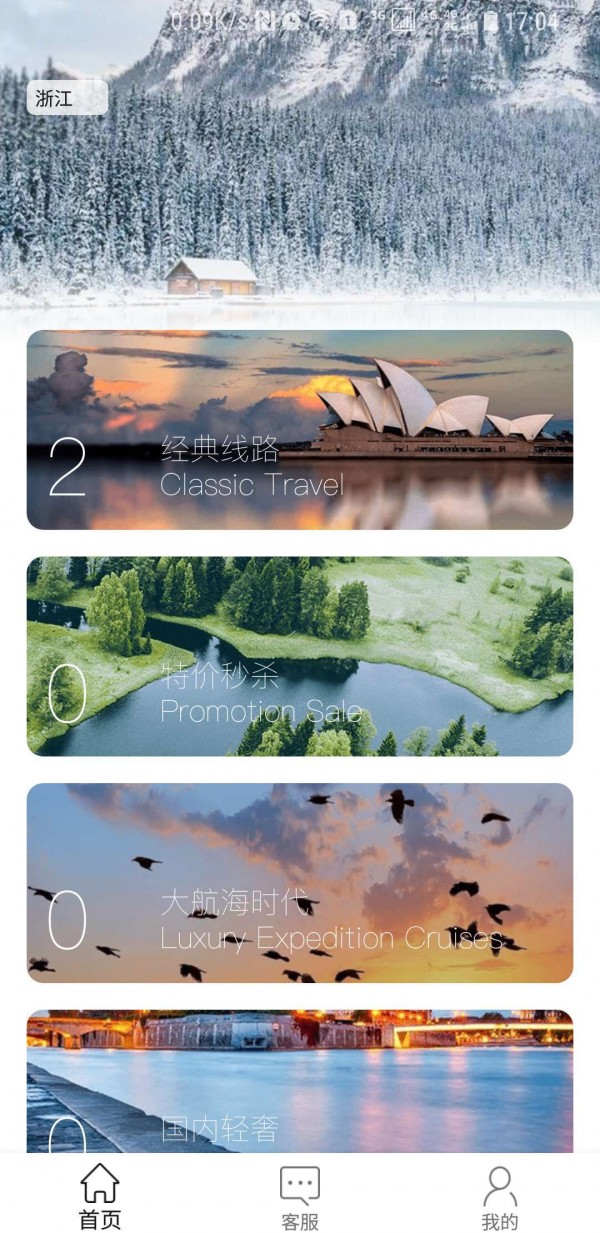Switch to the 首页 home tab
The width and height of the screenshot is (600, 1233).
pyautogui.click(x=100, y=1196)
